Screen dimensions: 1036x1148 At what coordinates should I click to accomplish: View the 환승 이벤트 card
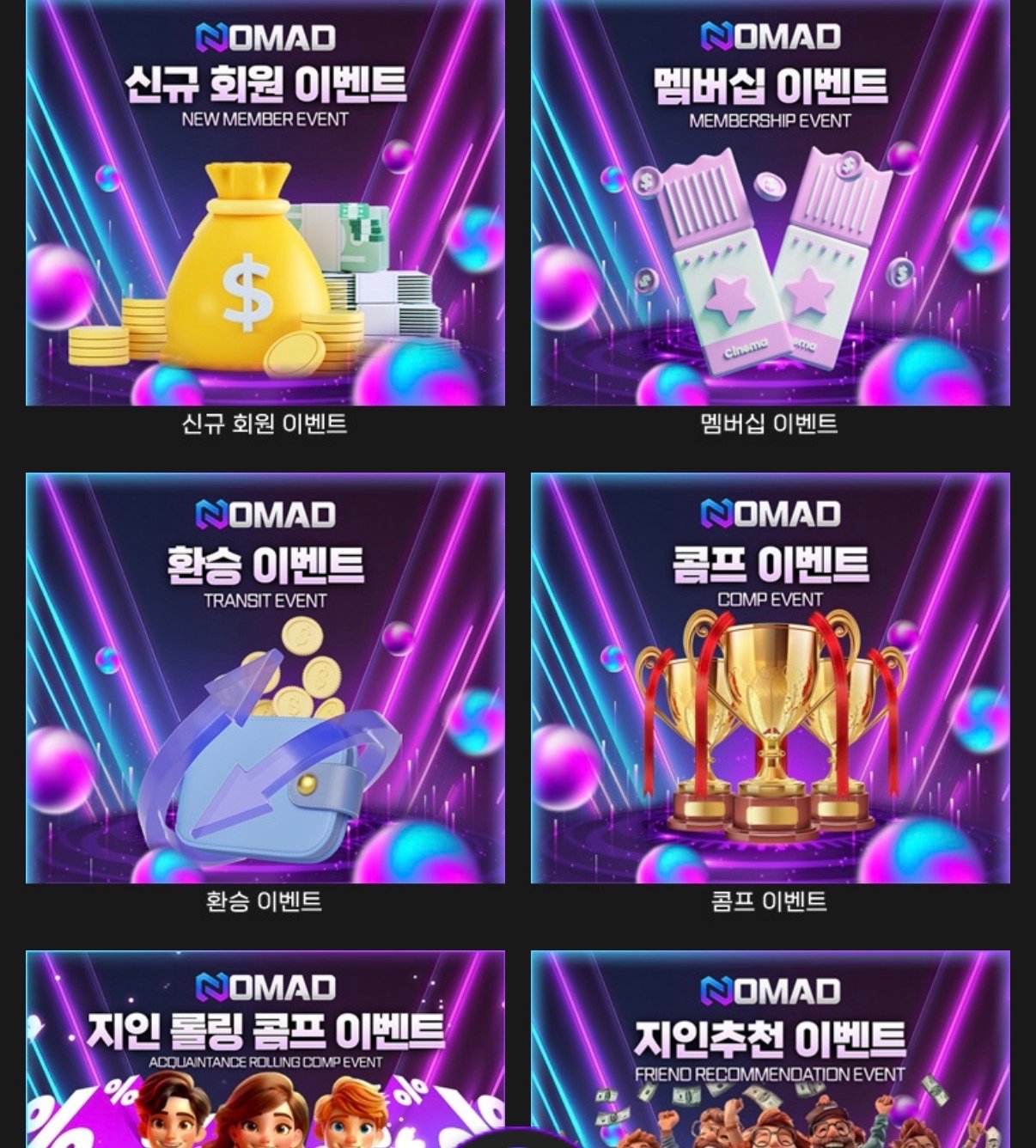[265, 677]
